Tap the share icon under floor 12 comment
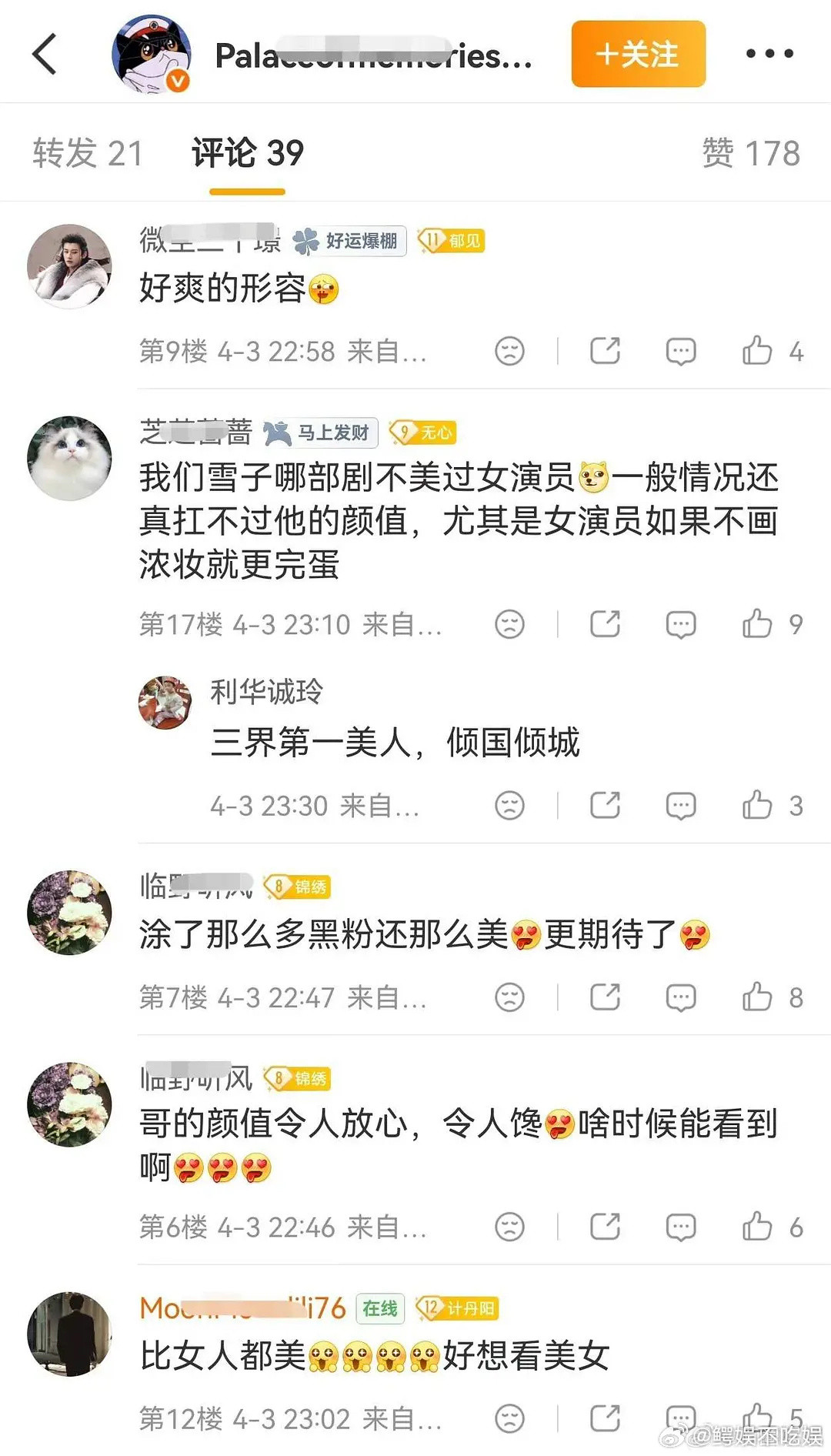Viewport: 831px width, 1456px height. pyautogui.click(x=606, y=1419)
